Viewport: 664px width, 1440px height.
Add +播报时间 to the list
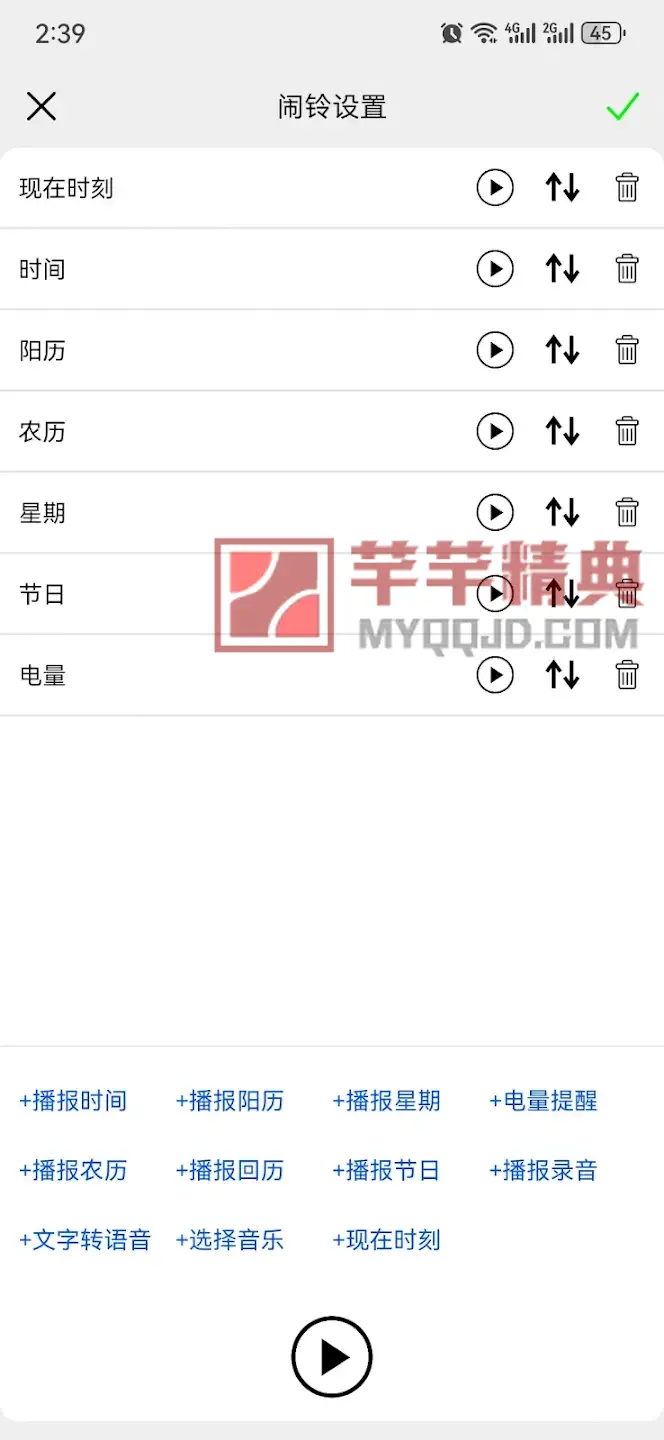tap(73, 1101)
